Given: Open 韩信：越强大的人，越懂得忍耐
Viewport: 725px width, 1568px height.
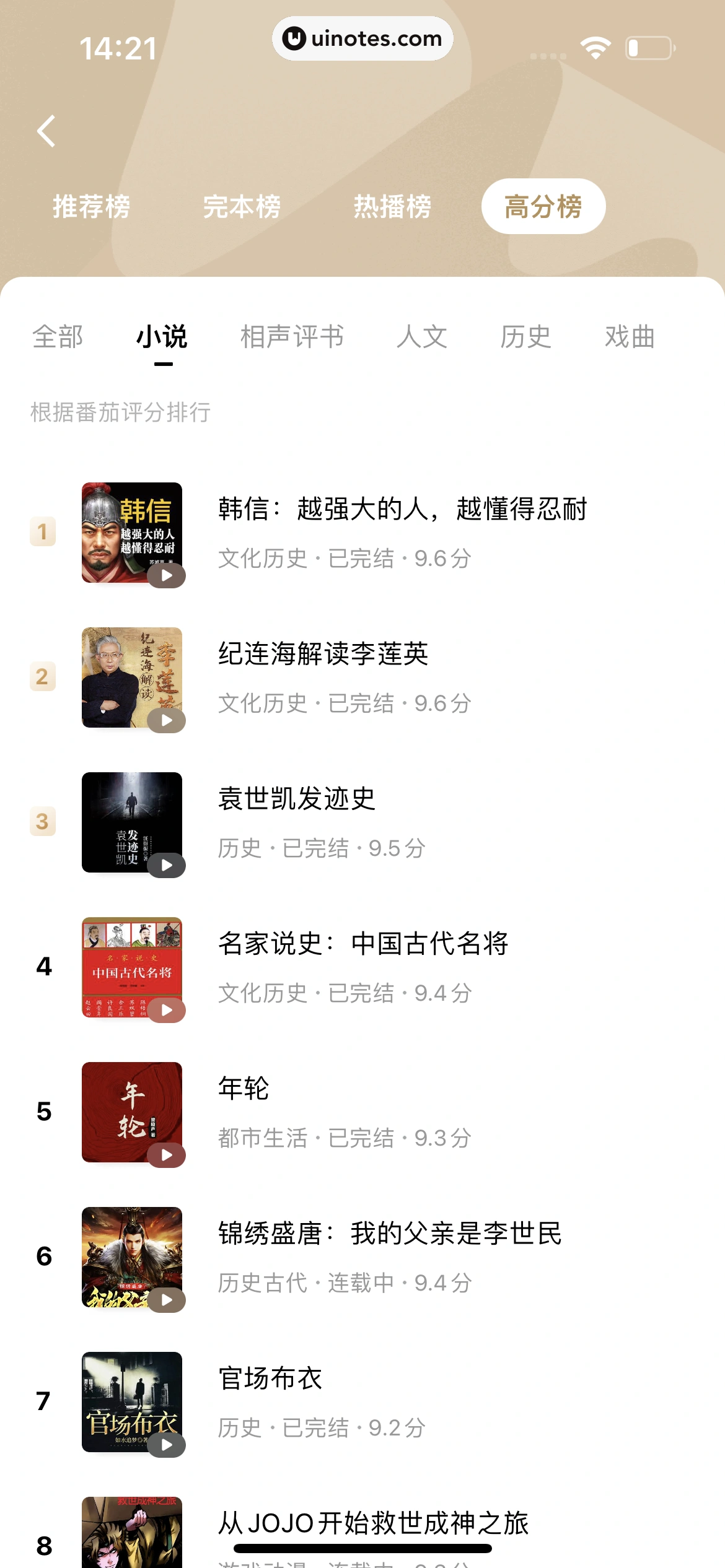Looking at the screenshot, I should point(403,509).
